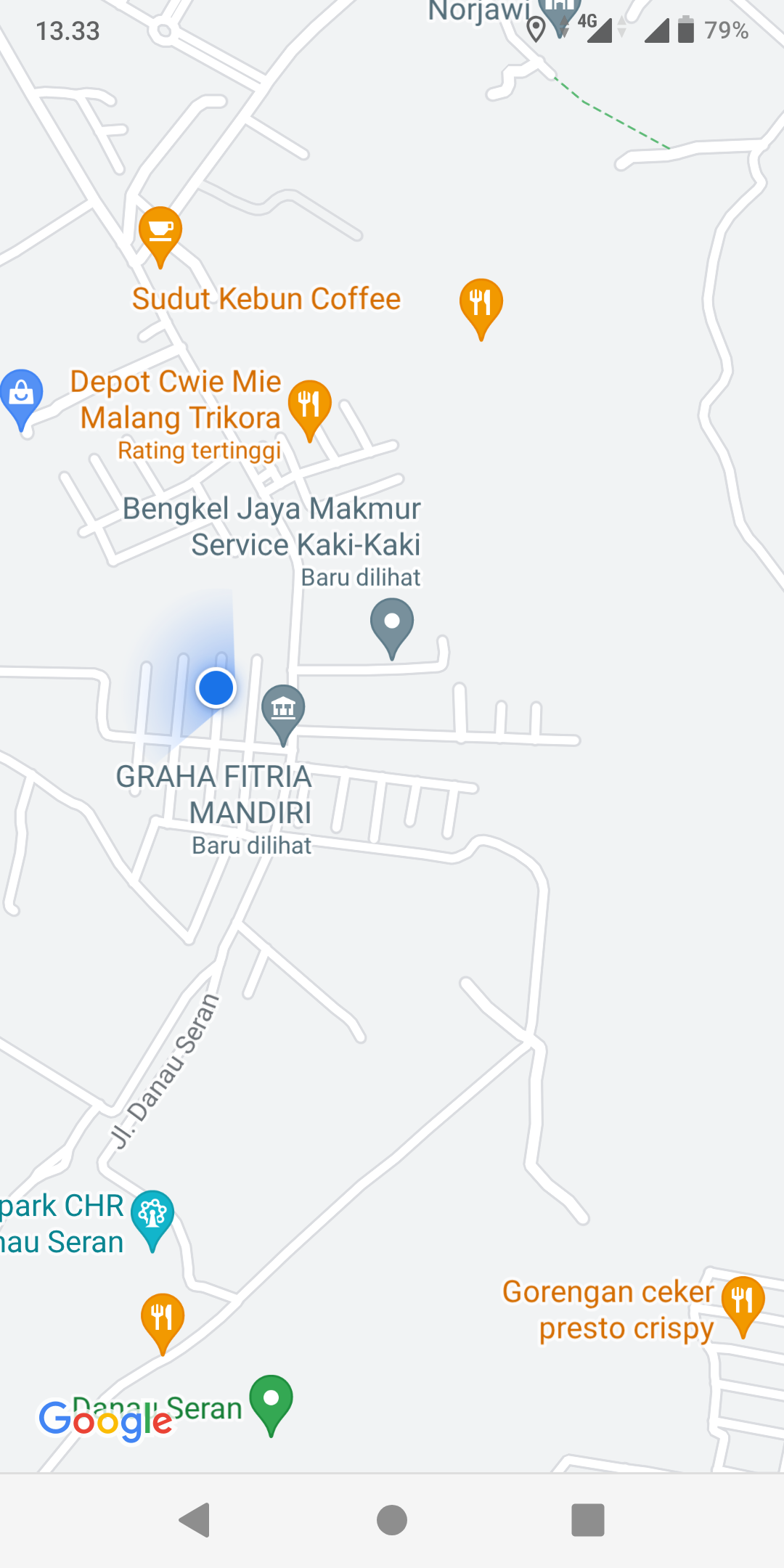Tap the GRAHA FITRIA MANDIRI marker
784x1568 pixels.
283,709
